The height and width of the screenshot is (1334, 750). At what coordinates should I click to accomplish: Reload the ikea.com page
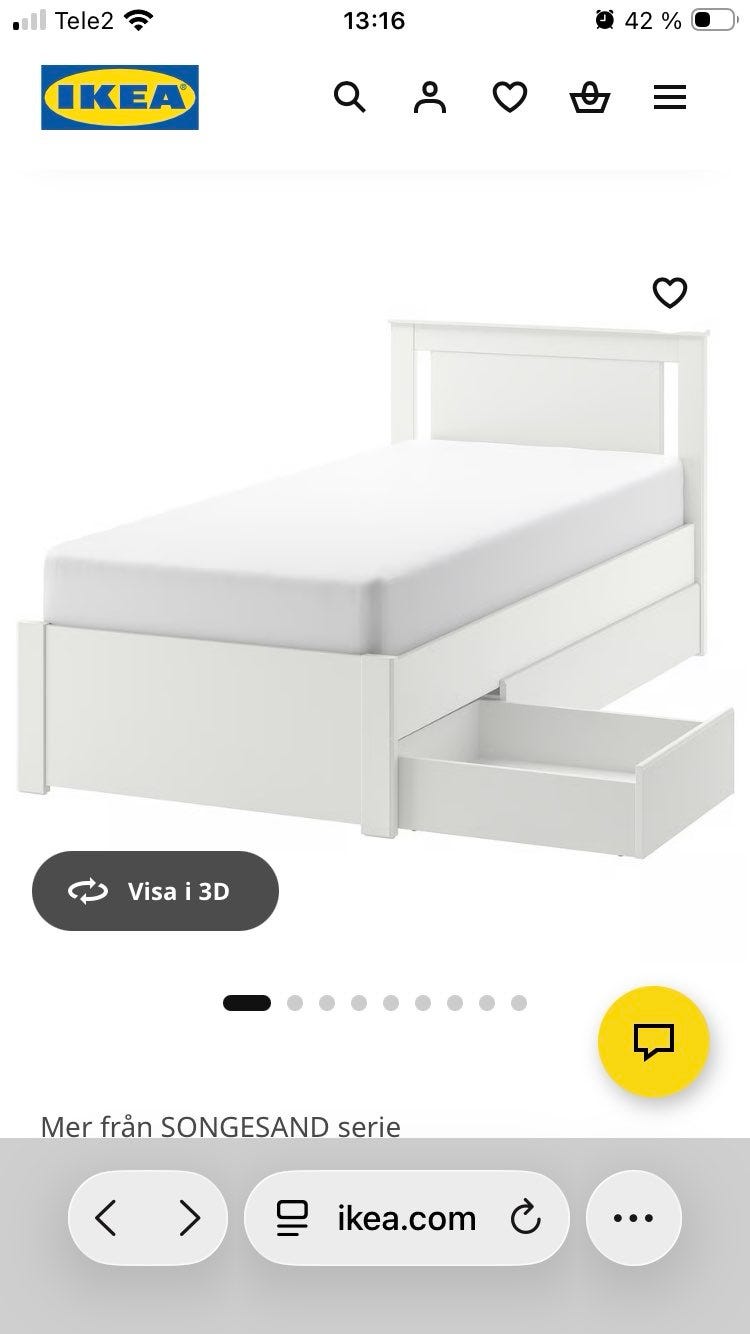(x=525, y=1218)
